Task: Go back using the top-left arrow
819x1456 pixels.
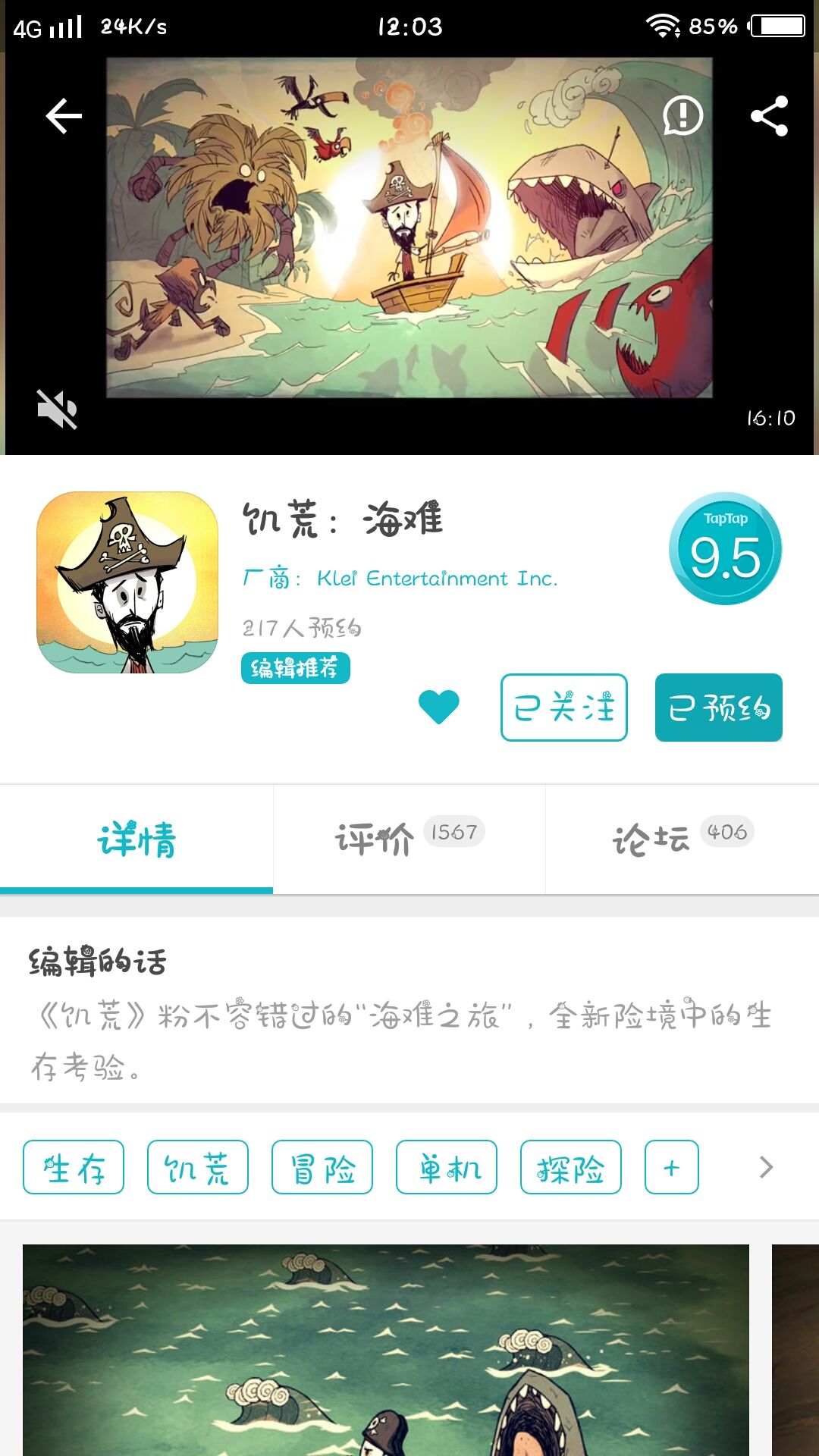Action: pos(64,116)
